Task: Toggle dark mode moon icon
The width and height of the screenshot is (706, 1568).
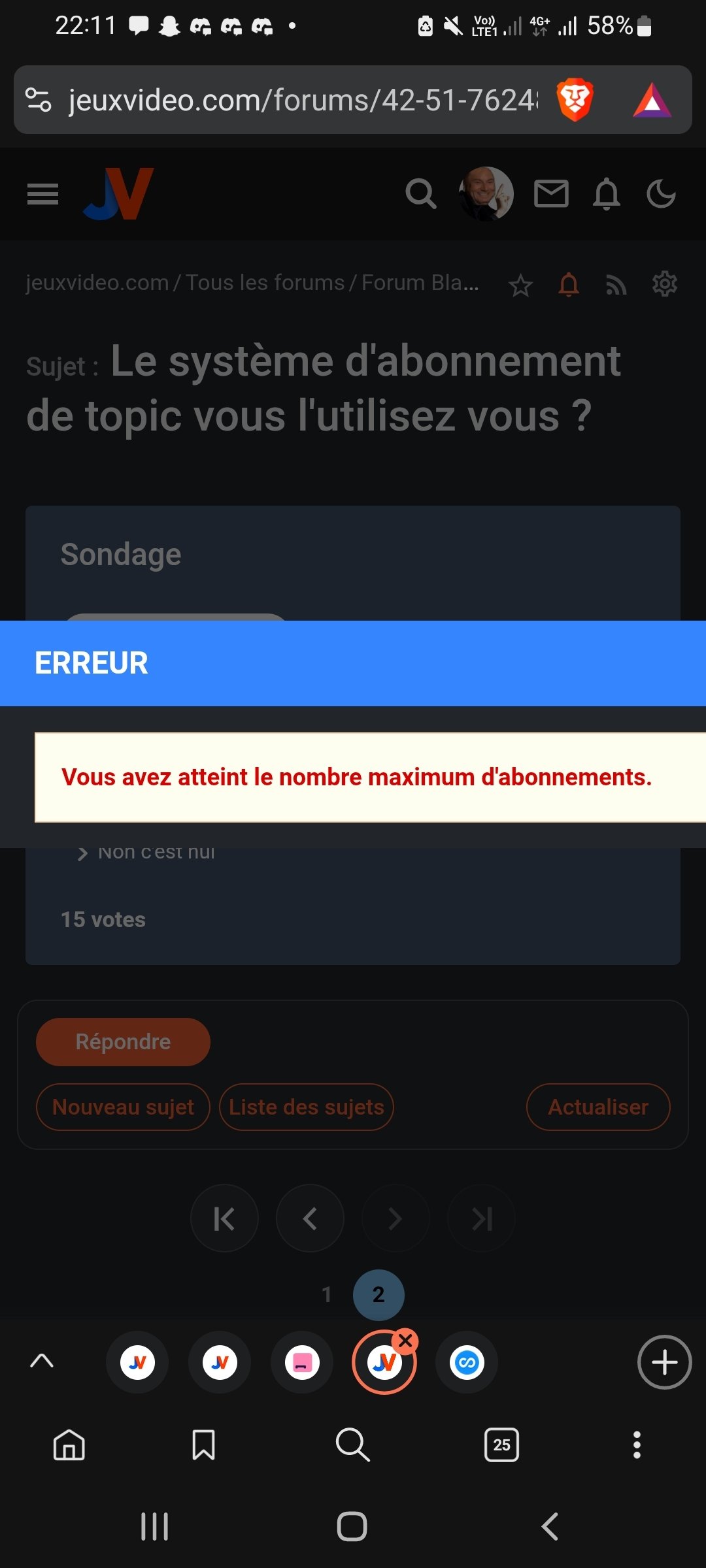Action: [661, 194]
